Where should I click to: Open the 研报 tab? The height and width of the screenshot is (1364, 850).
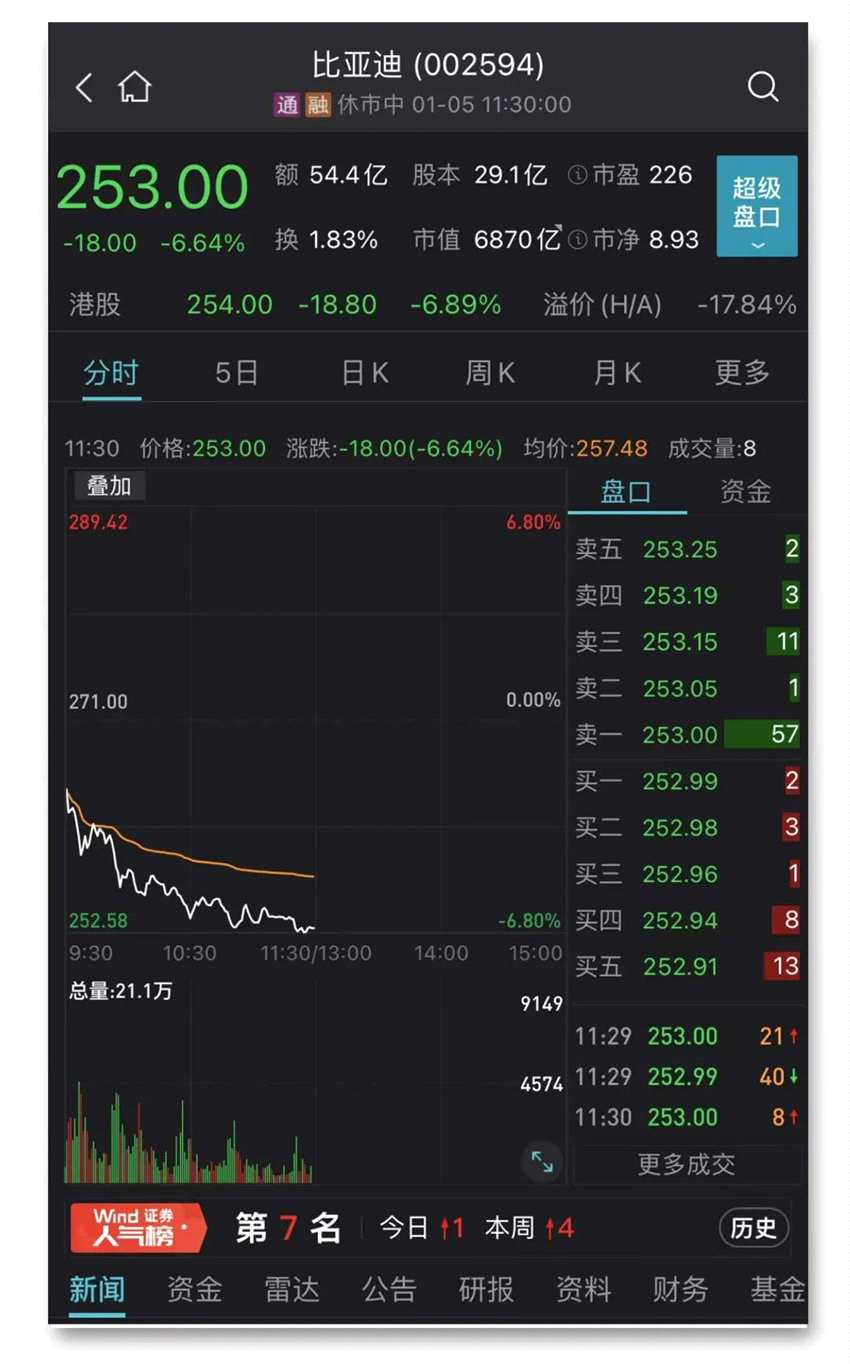point(486,1289)
